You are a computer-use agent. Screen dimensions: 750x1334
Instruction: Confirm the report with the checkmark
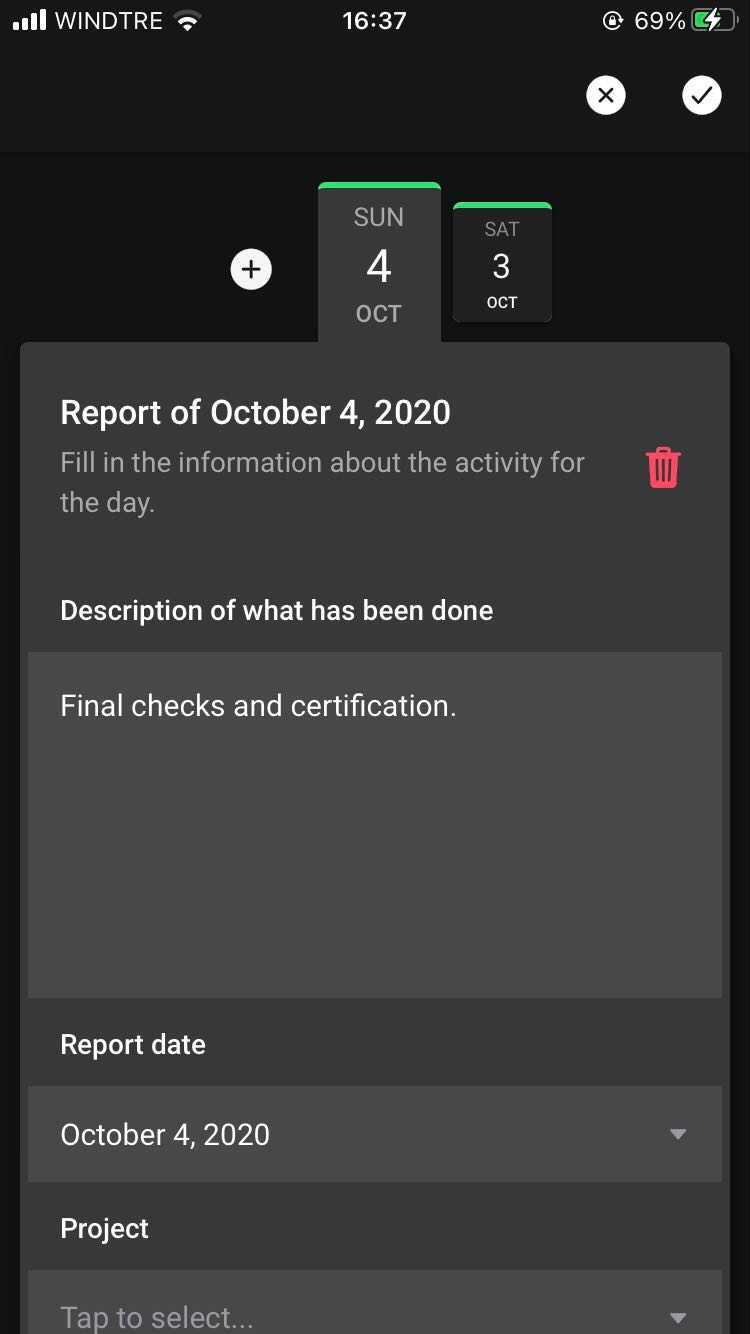(701, 95)
